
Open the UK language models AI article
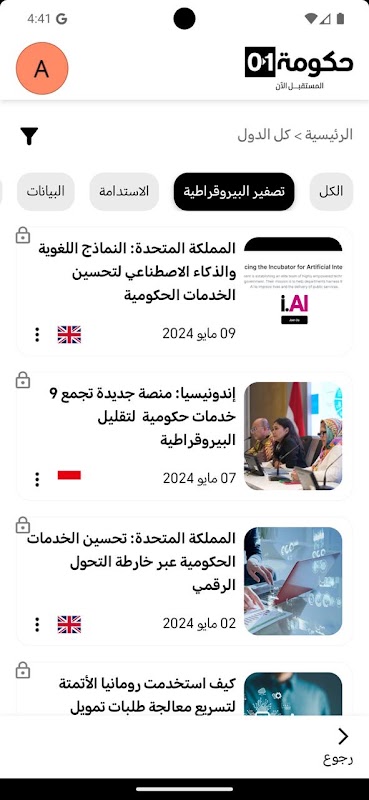pos(185,291)
